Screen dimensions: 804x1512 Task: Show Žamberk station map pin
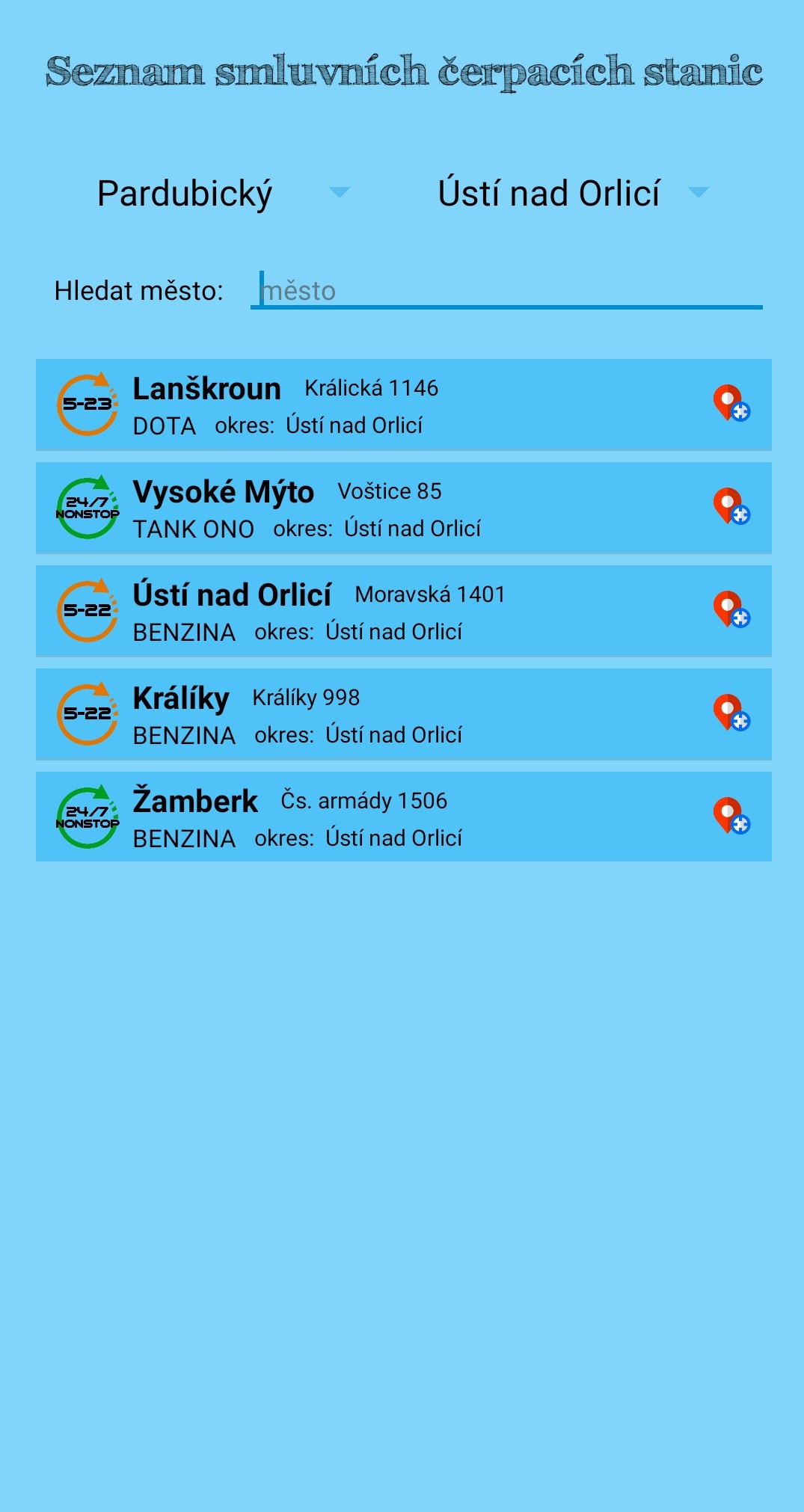click(x=731, y=817)
